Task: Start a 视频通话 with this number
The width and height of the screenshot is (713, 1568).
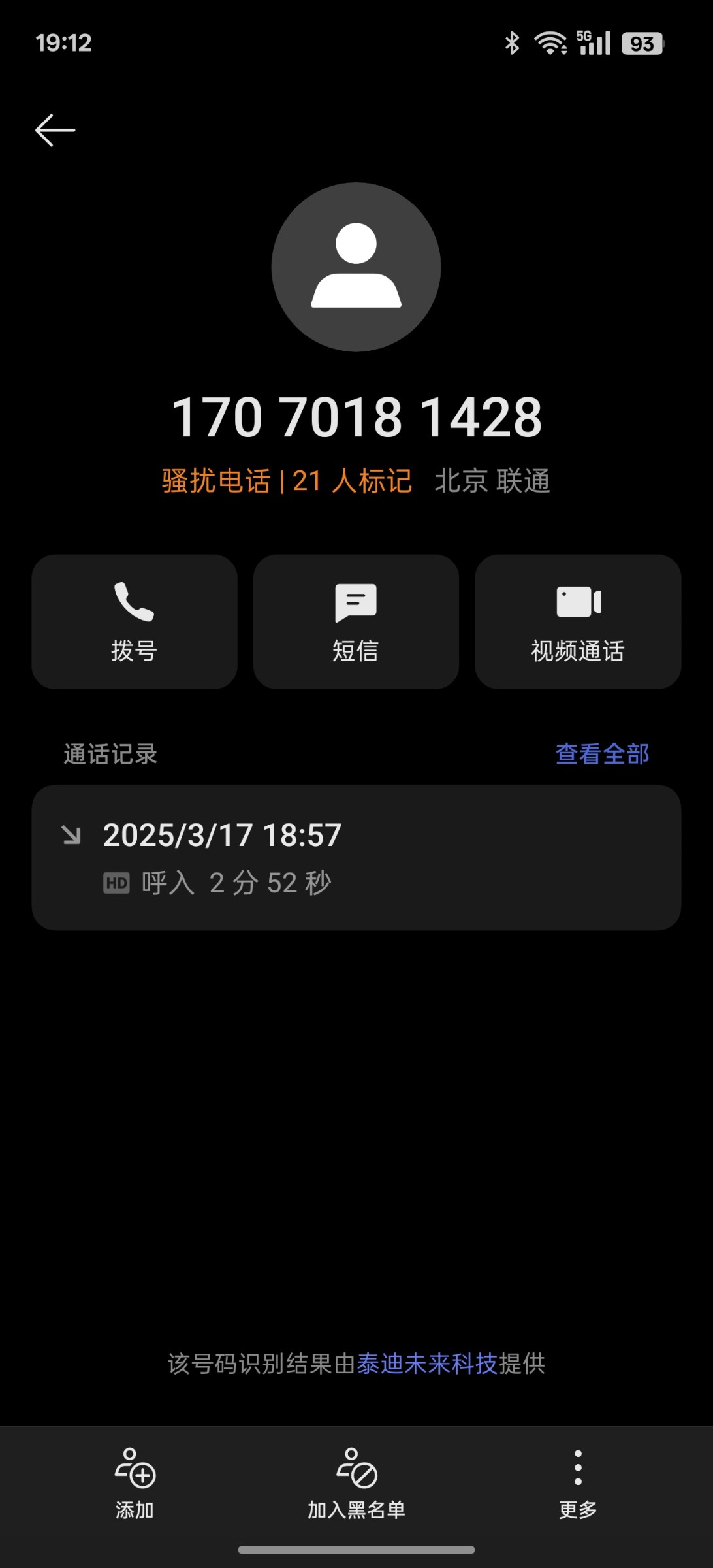Action: 578,621
